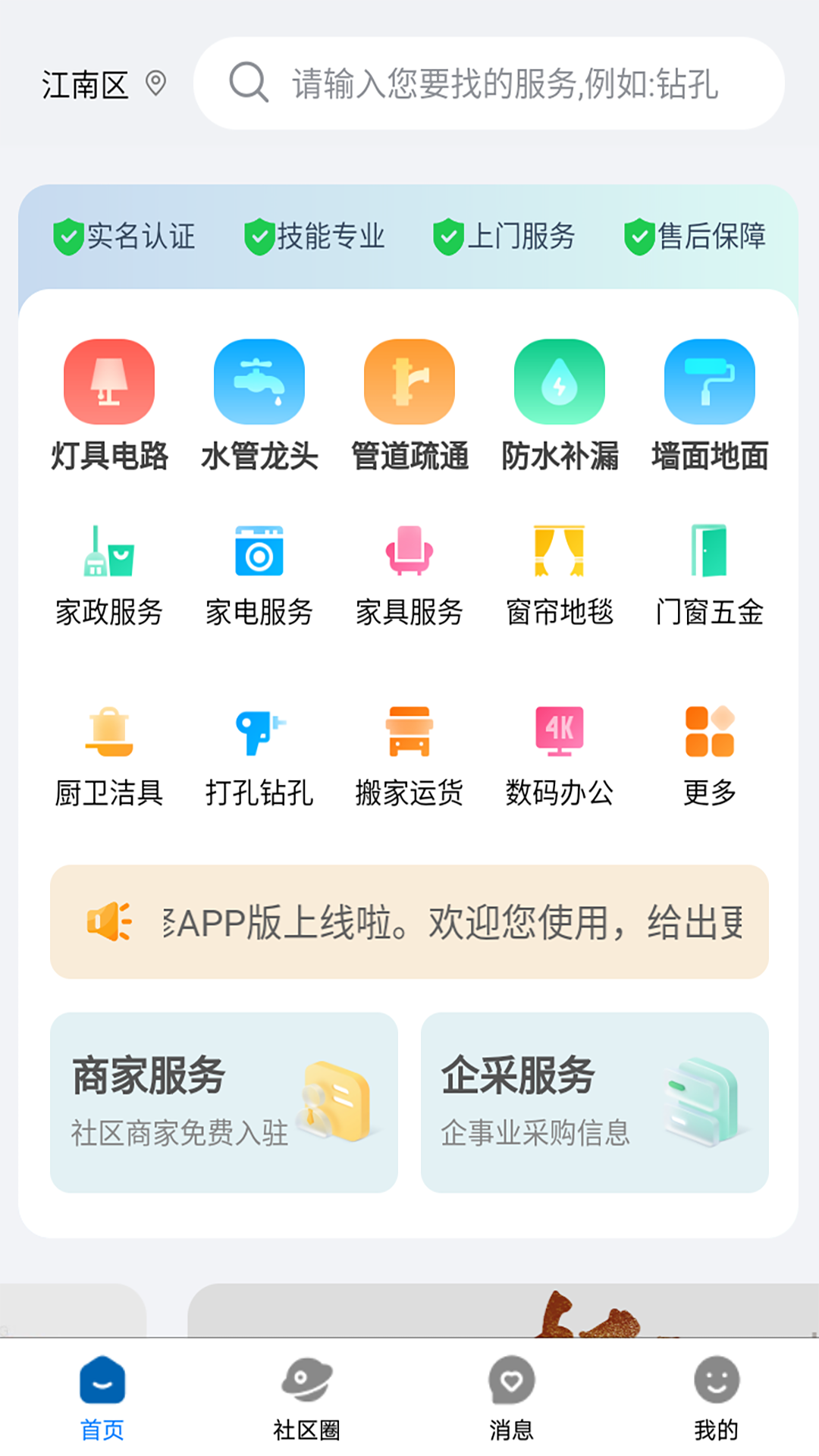Open the 搬家运货 moving service
This screenshot has height=1456, width=819.
pos(409,732)
